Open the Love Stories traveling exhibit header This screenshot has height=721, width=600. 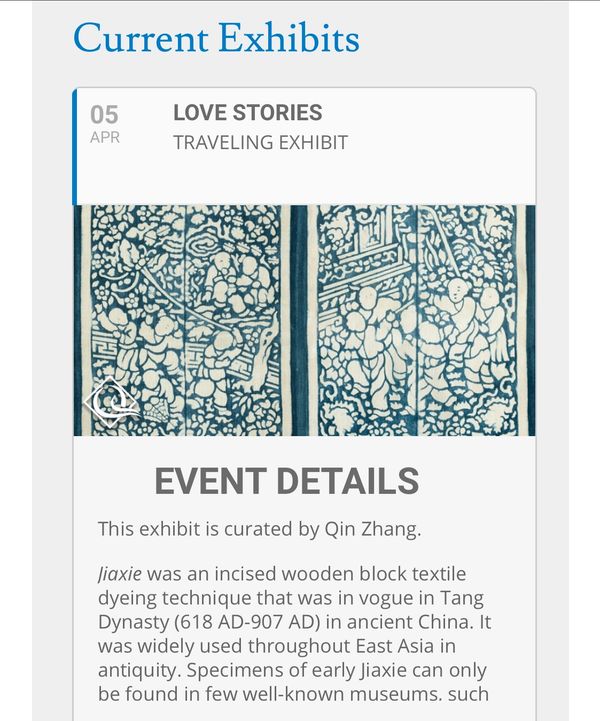pos(247,113)
